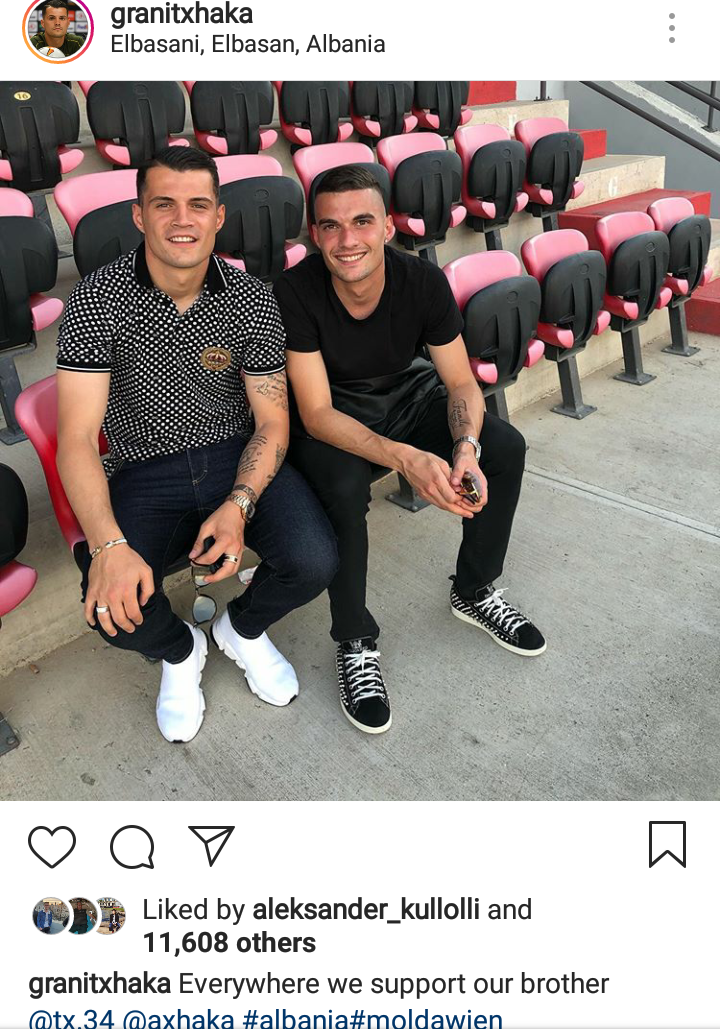Screen dimensions: 720x1029
Task: Save the post with the bookmark icon
Action: pyautogui.click(x=667, y=845)
